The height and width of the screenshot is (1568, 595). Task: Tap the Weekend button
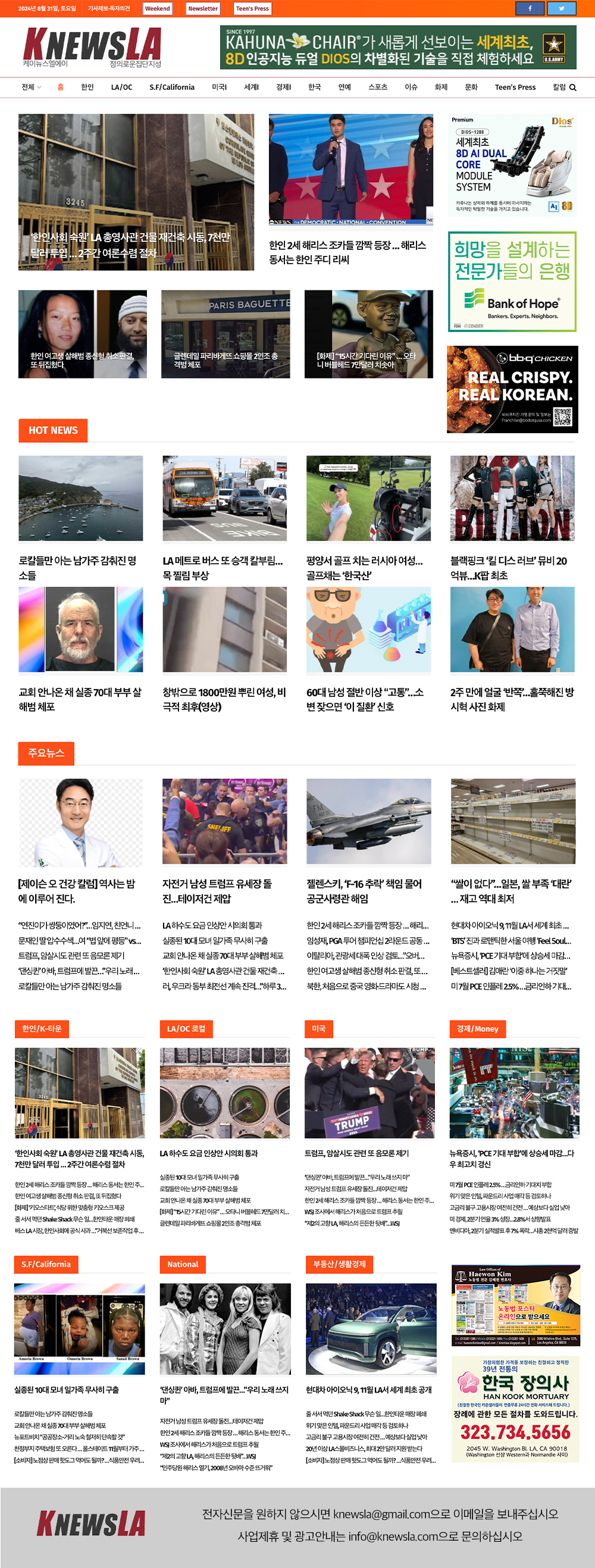coord(157,8)
